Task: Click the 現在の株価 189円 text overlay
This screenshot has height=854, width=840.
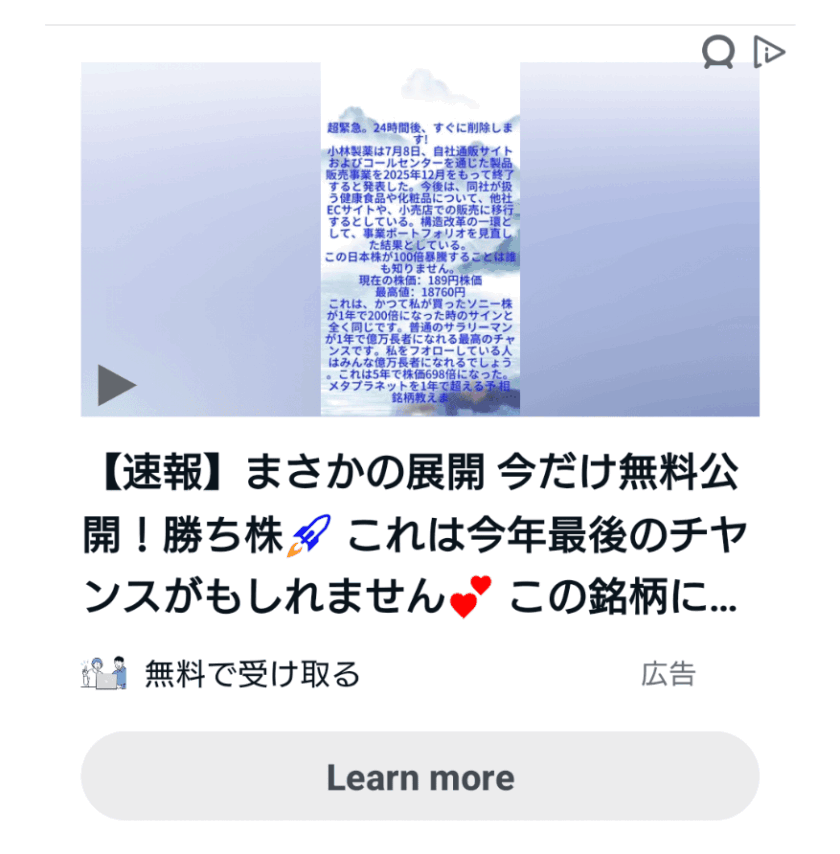Action: 420,280
